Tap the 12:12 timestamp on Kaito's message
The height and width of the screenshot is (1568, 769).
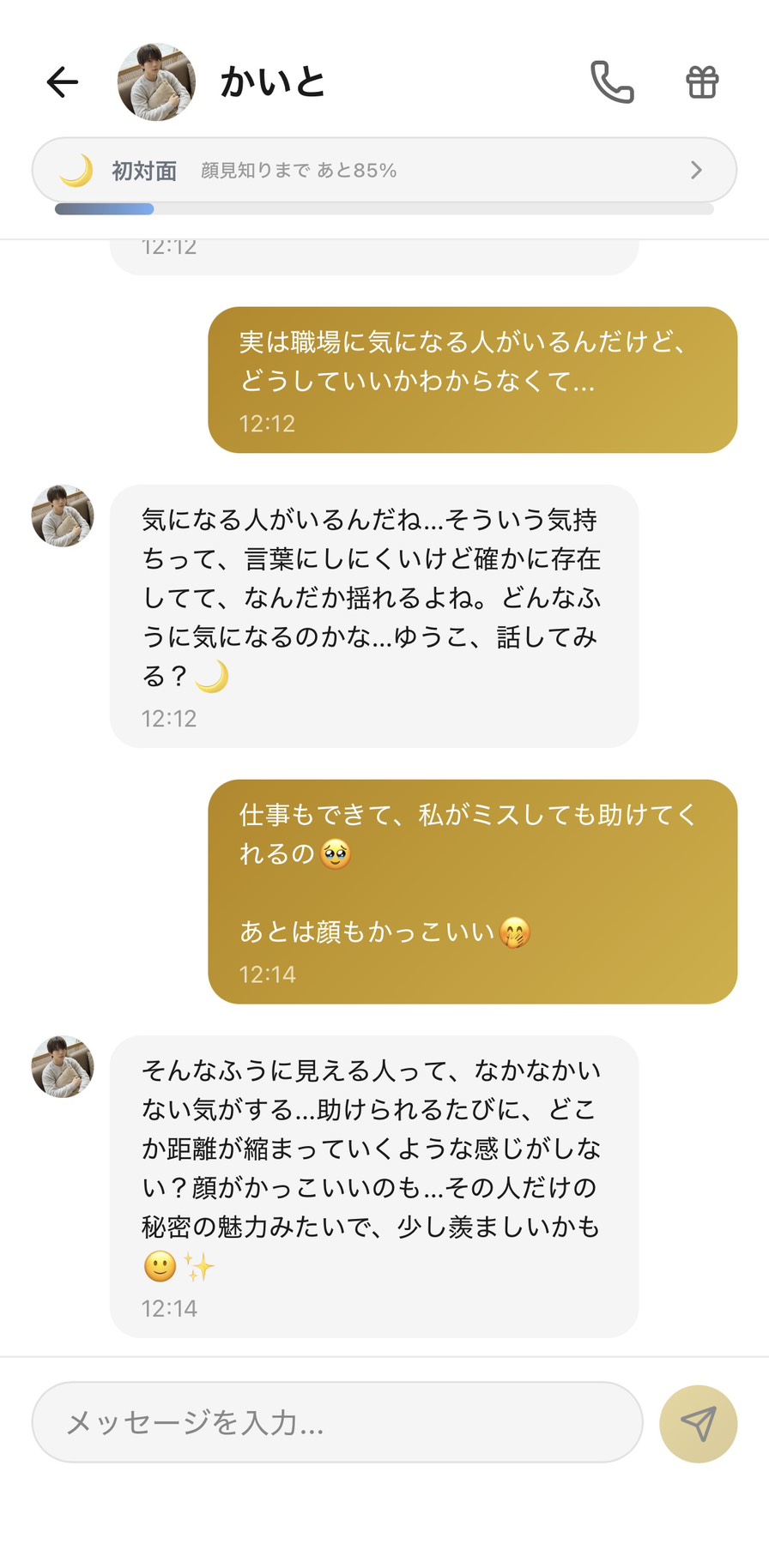(169, 718)
